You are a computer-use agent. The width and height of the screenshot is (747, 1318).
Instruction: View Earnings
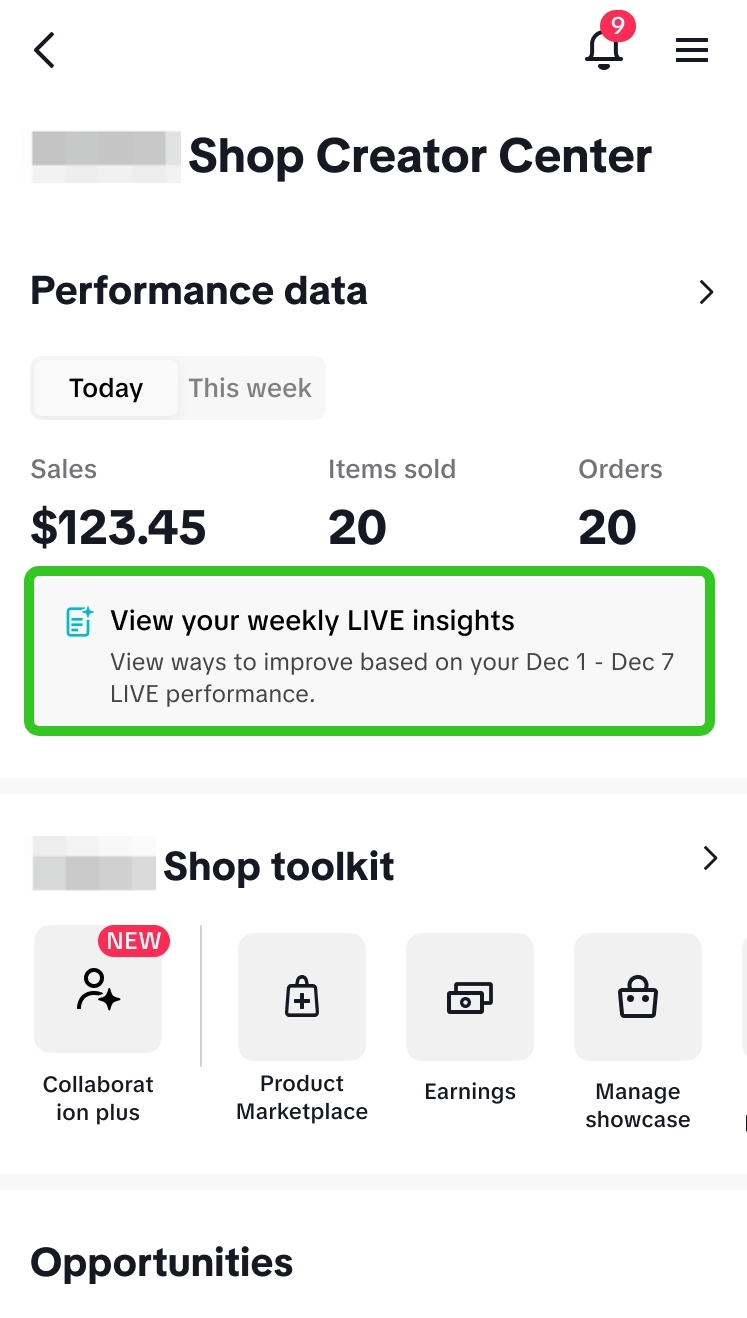(470, 997)
